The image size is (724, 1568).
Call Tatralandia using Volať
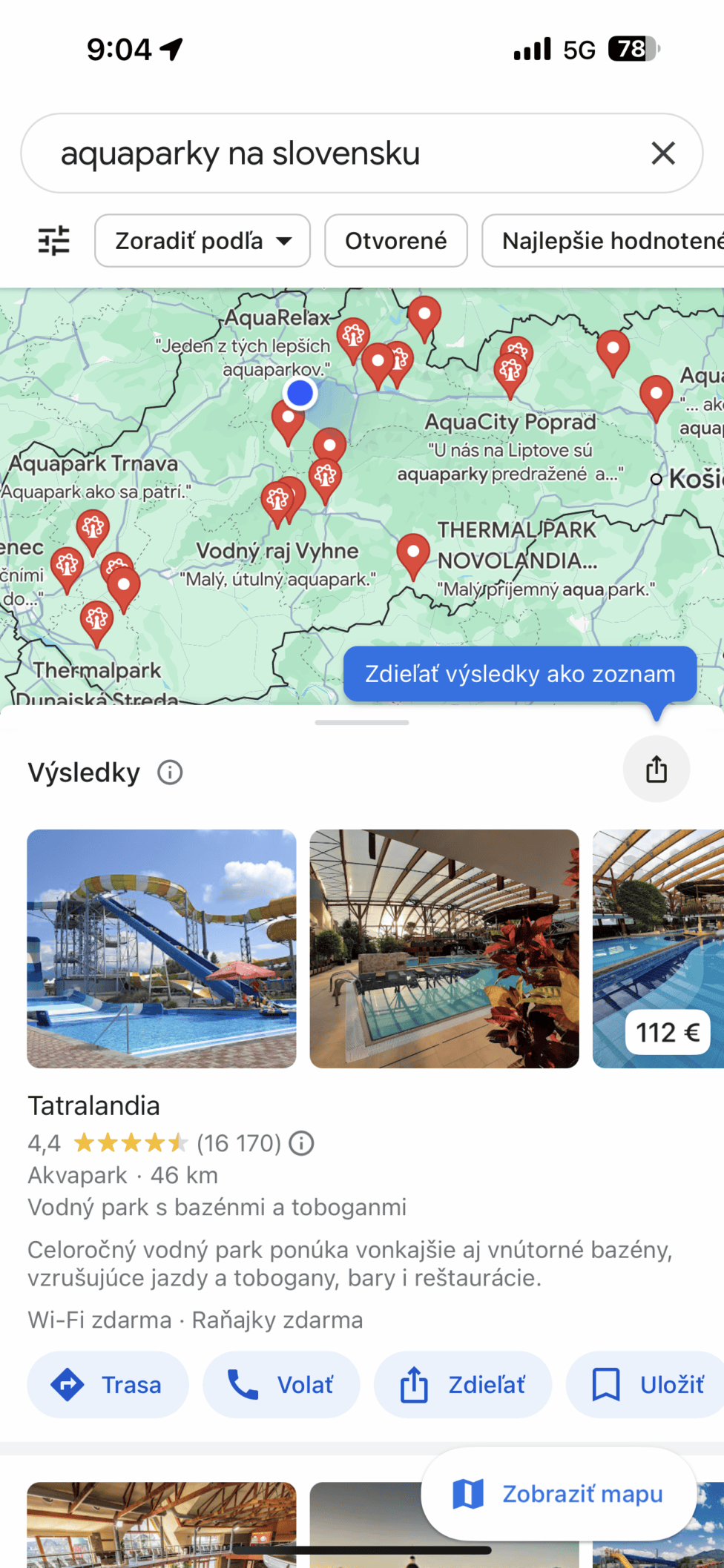[x=281, y=1384]
